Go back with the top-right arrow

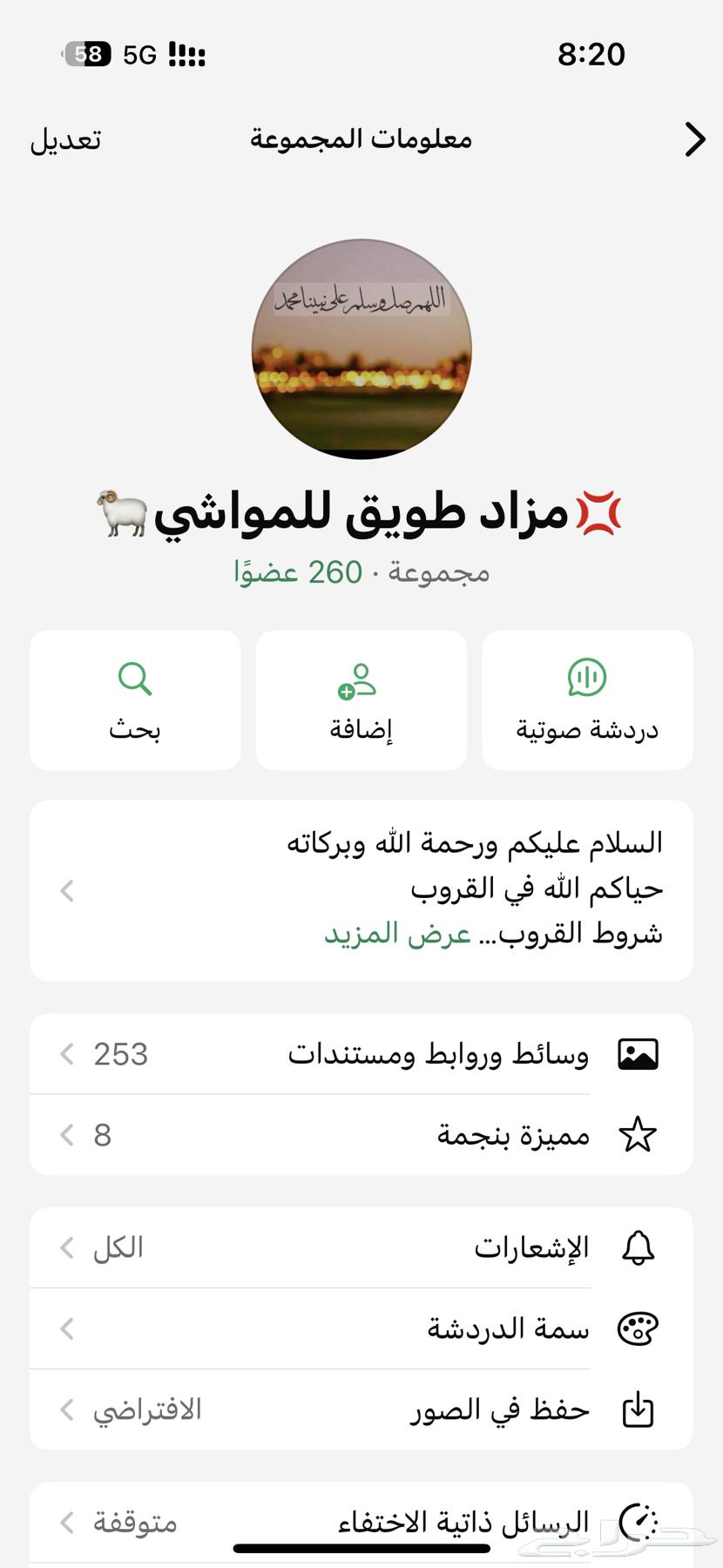click(x=694, y=139)
